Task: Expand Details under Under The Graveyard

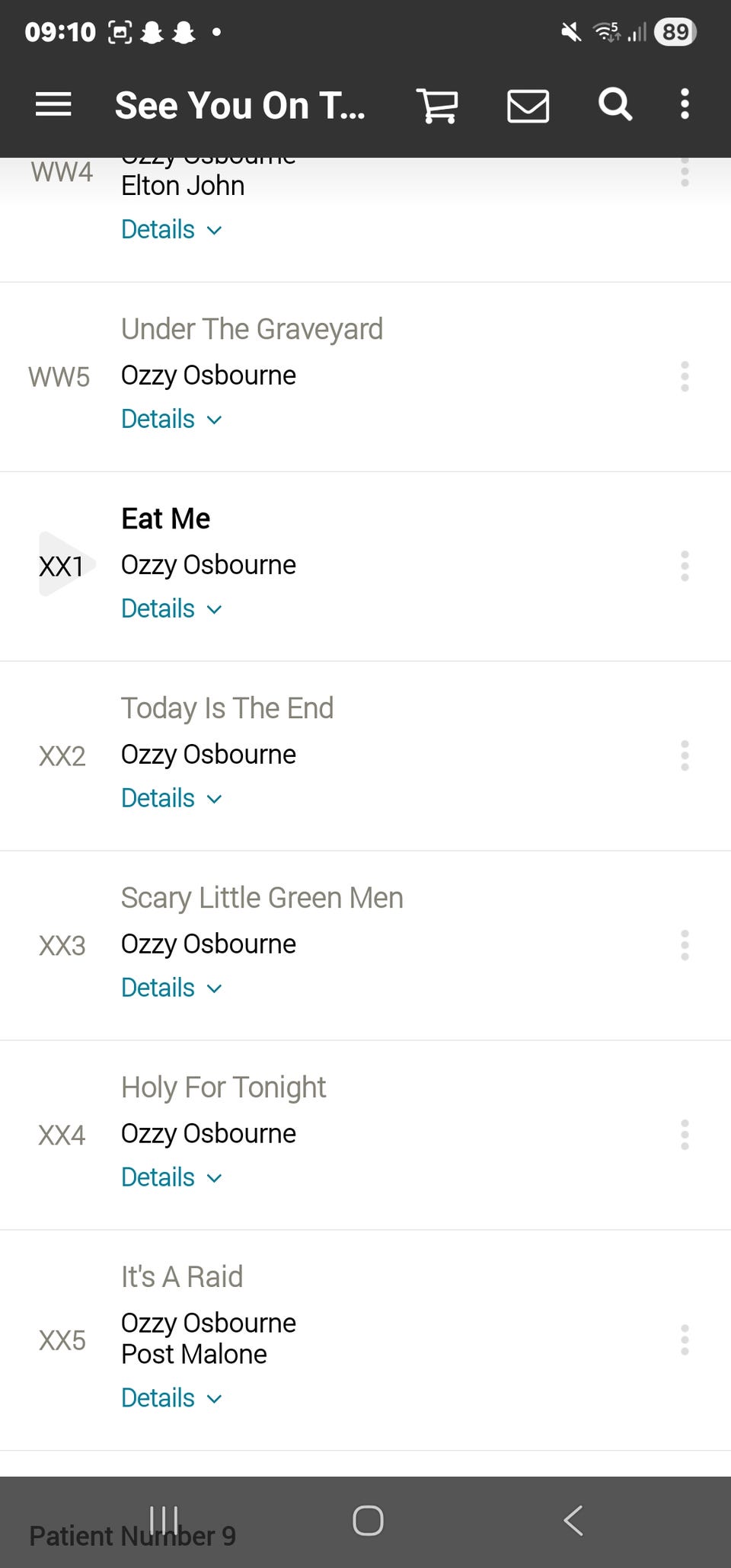Action: click(x=171, y=419)
